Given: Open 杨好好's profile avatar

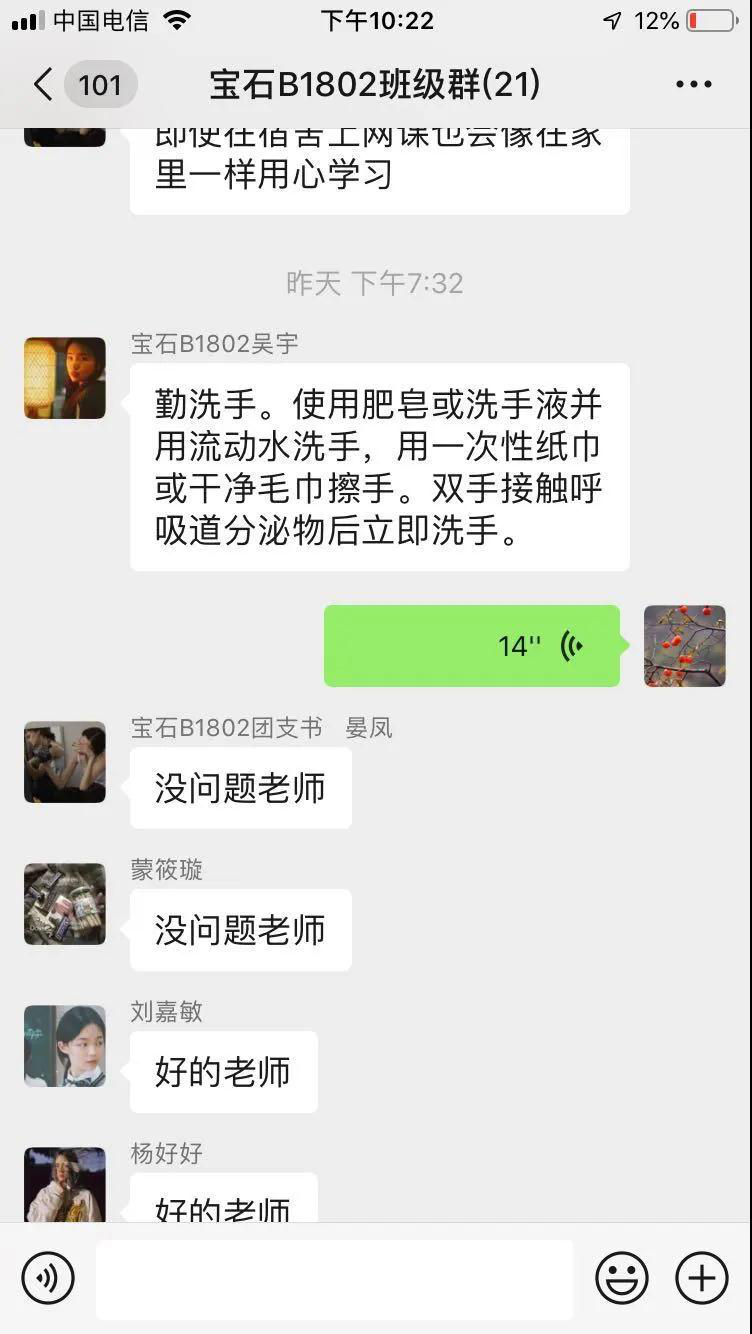Looking at the screenshot, I should coord(65,1185).
